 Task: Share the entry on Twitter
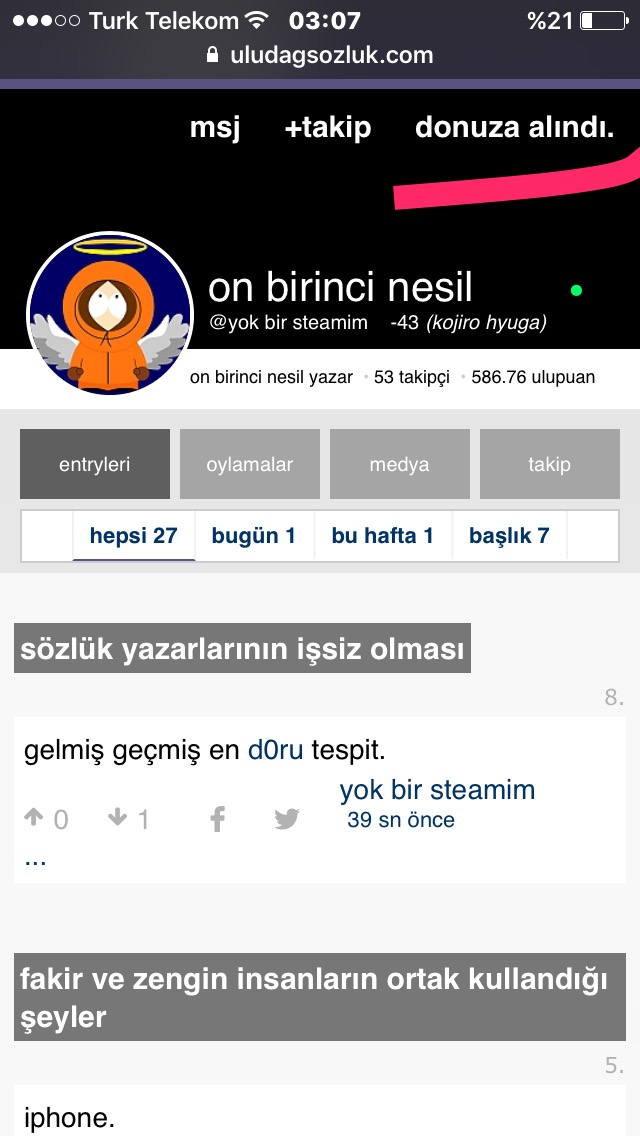[x=287, y=819]
